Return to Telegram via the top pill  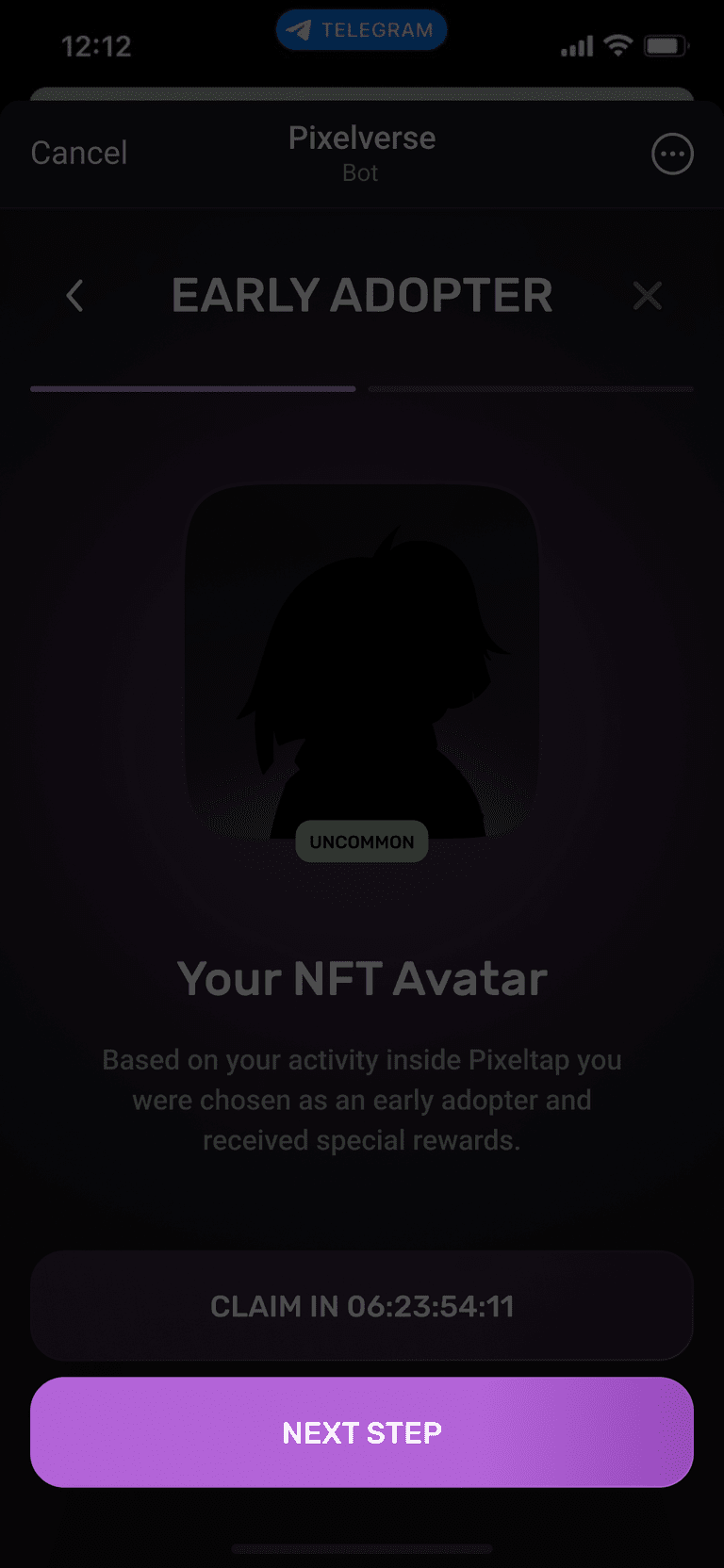(361, 30)
